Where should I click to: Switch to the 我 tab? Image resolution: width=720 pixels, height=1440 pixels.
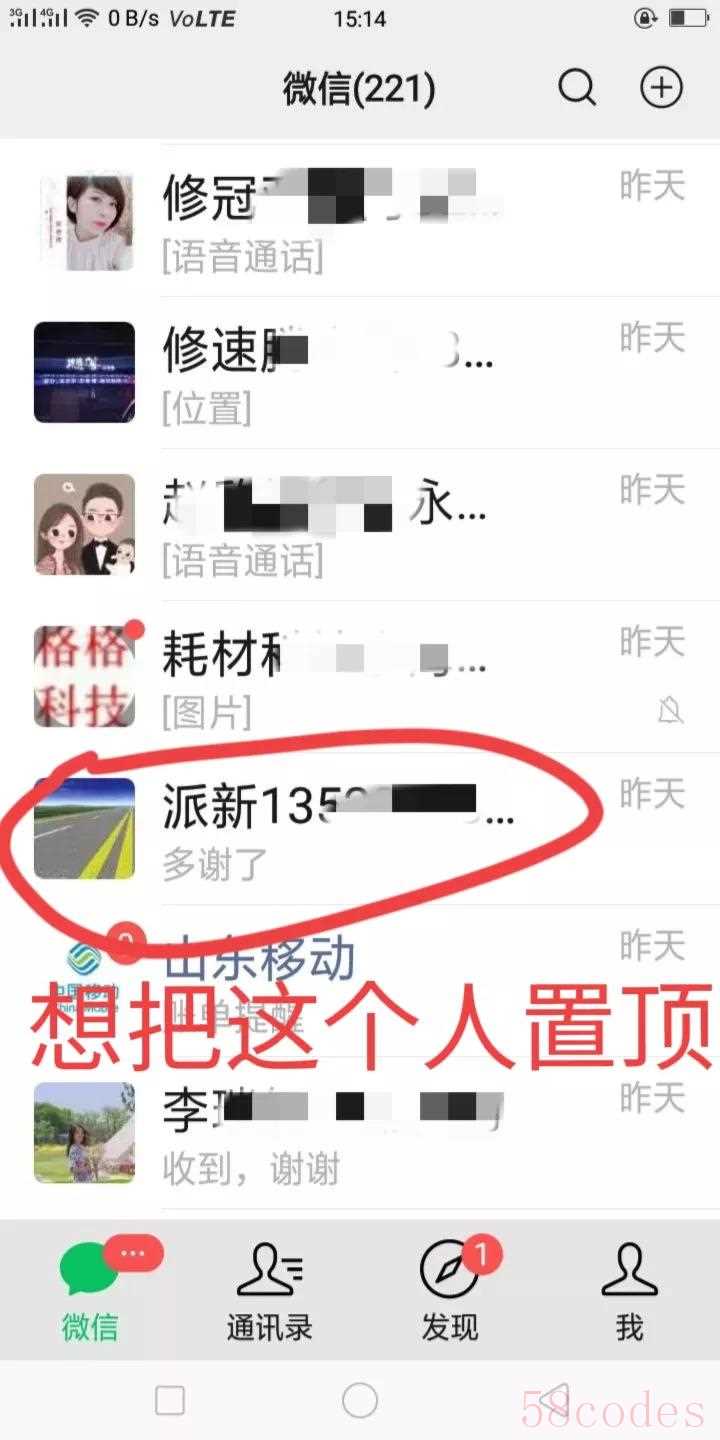(629, 1290)
